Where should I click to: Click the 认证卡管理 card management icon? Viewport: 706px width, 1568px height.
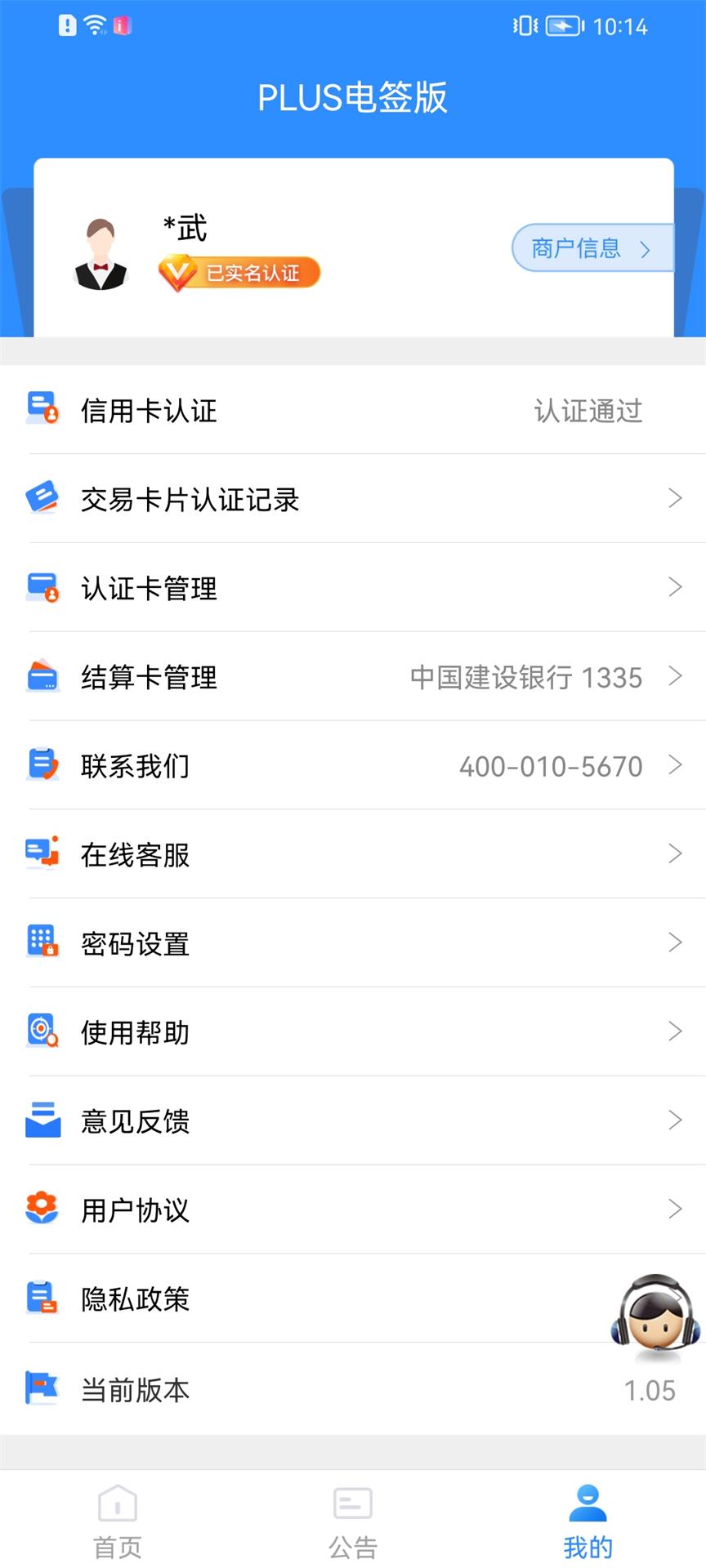(43, 587)
